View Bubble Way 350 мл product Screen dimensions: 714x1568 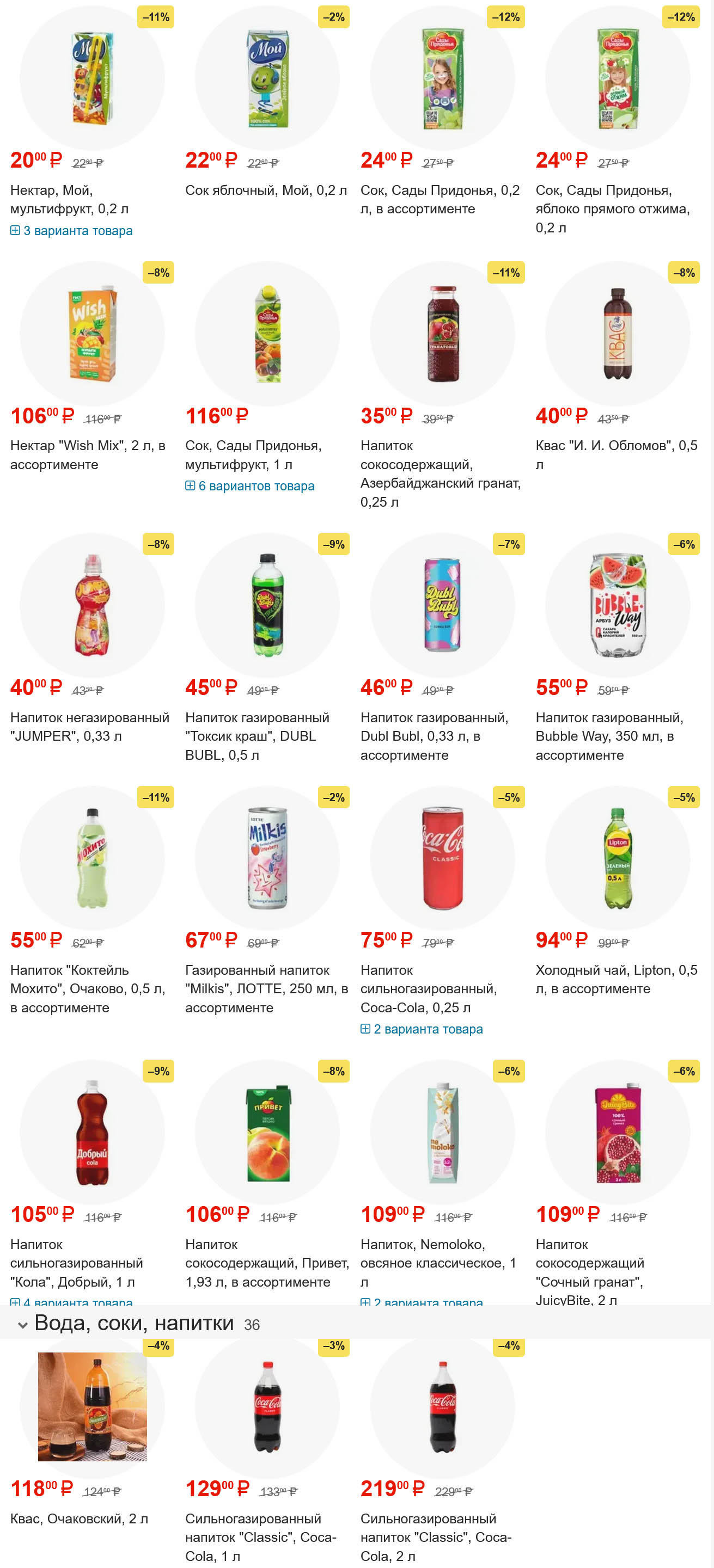609,735
